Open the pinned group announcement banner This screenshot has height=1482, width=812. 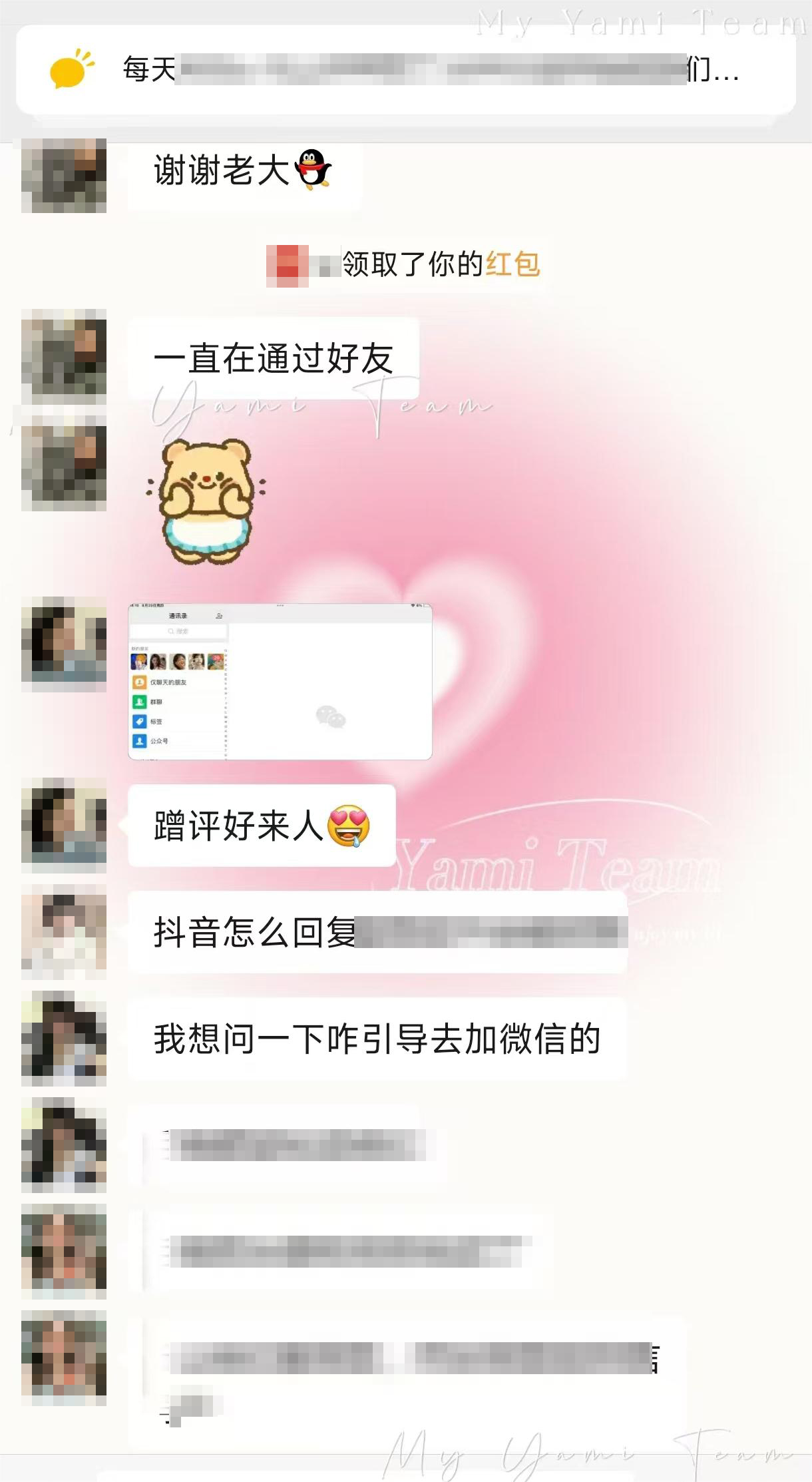click(406, 70)
